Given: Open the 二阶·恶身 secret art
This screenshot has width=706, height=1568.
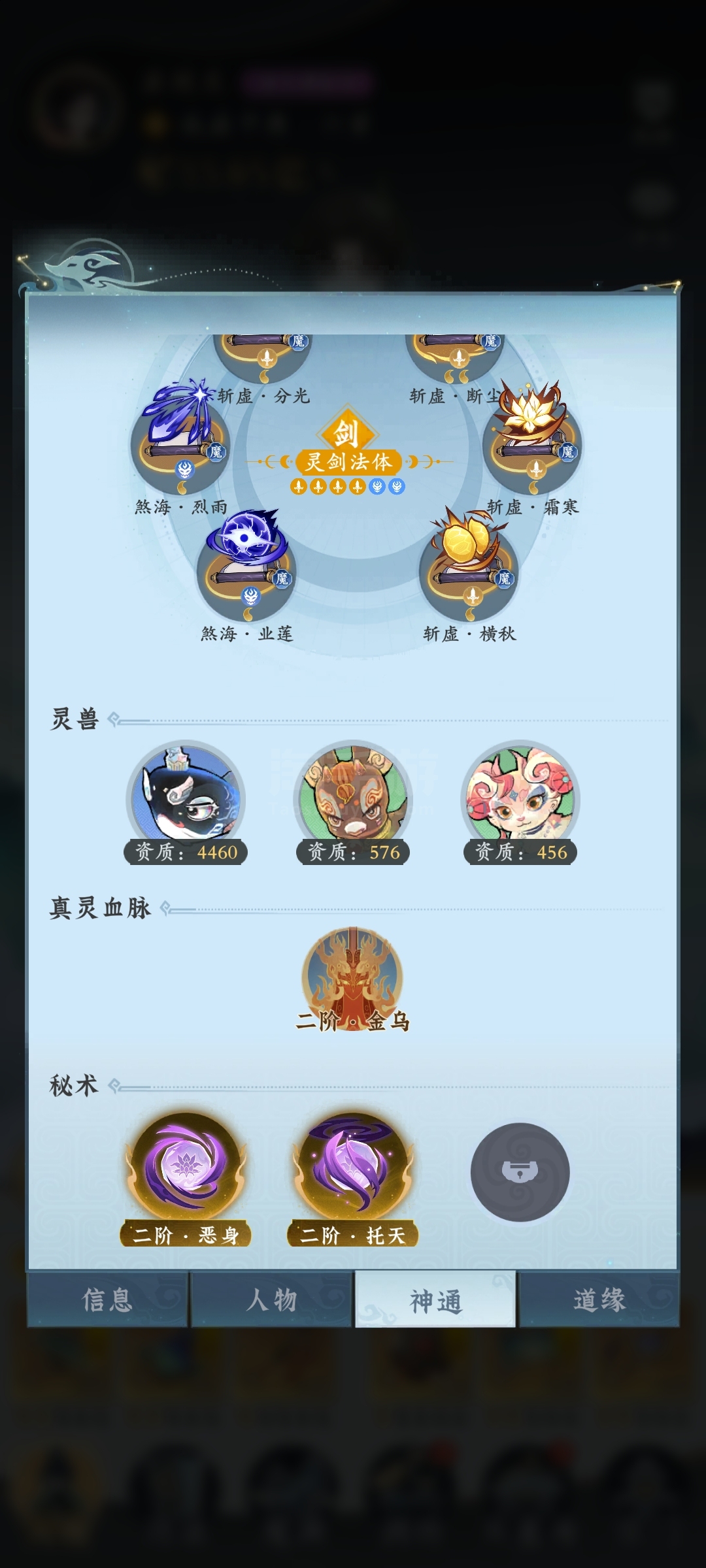Looking at the screenshot, I should pyautogui.click(x=186, y=1179).
